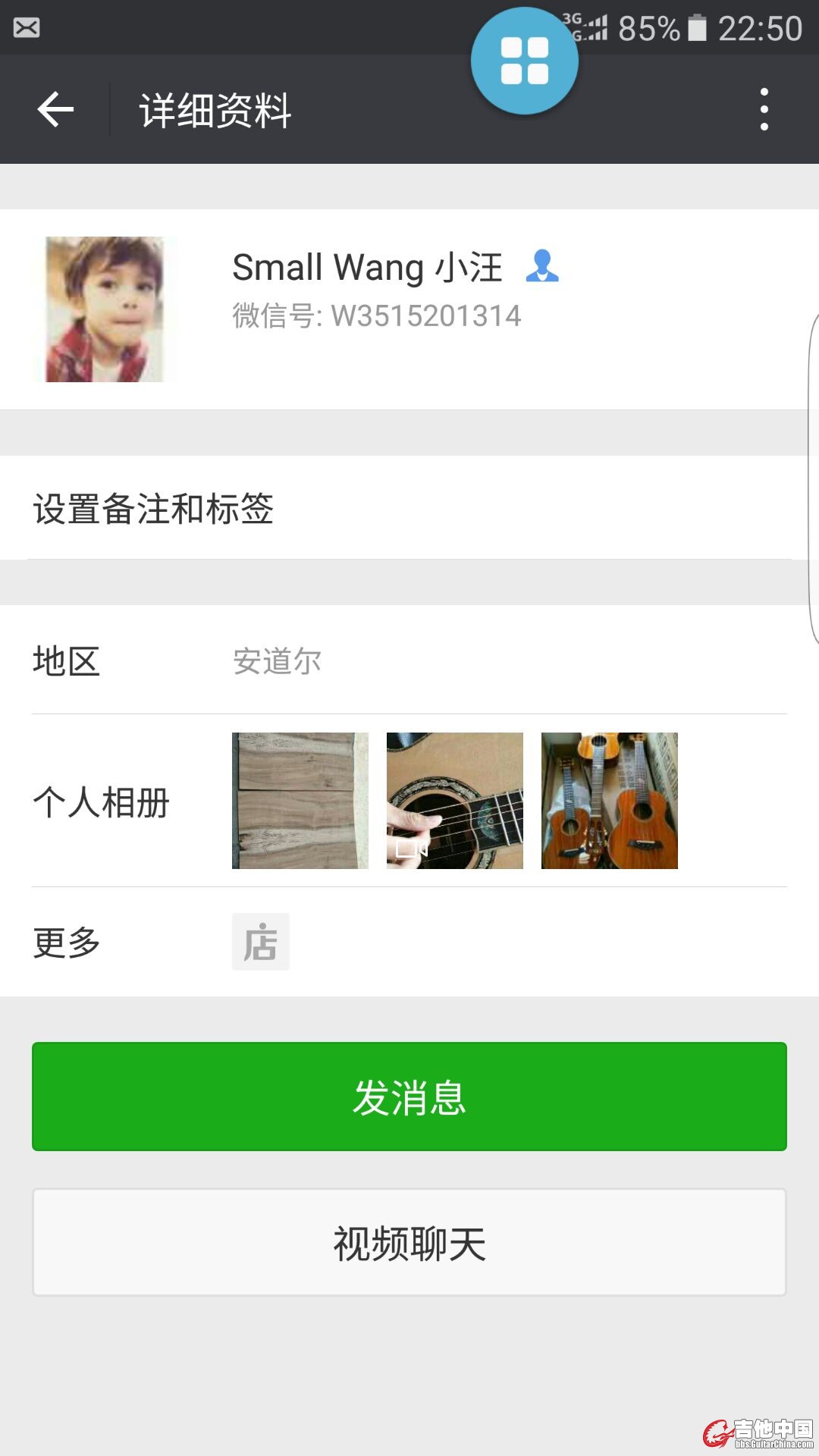This screenshot has width=819, height=1456.
Task: Open the ukuleles photo in 个人相册
Action: [x=610, y=801]
